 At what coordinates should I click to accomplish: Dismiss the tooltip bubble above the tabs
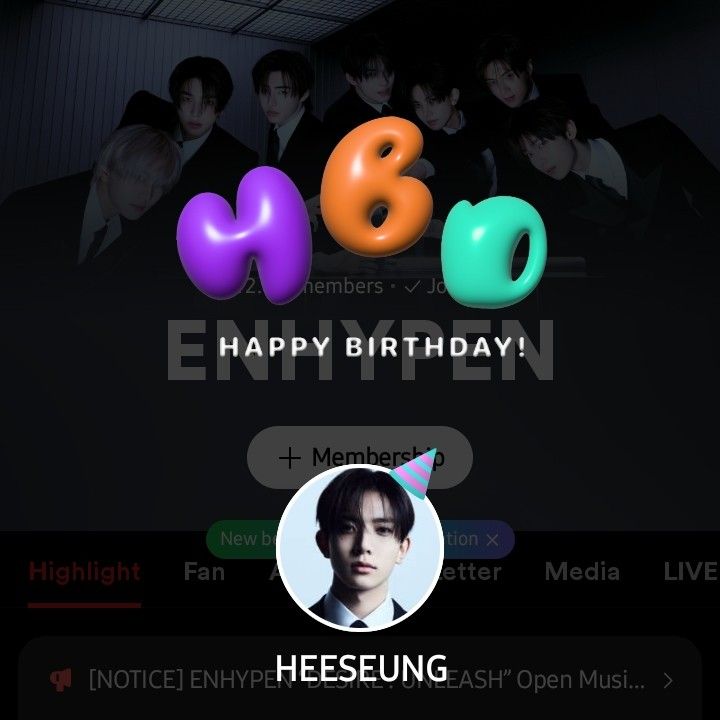pyautogui.click(x=492, y=539)
